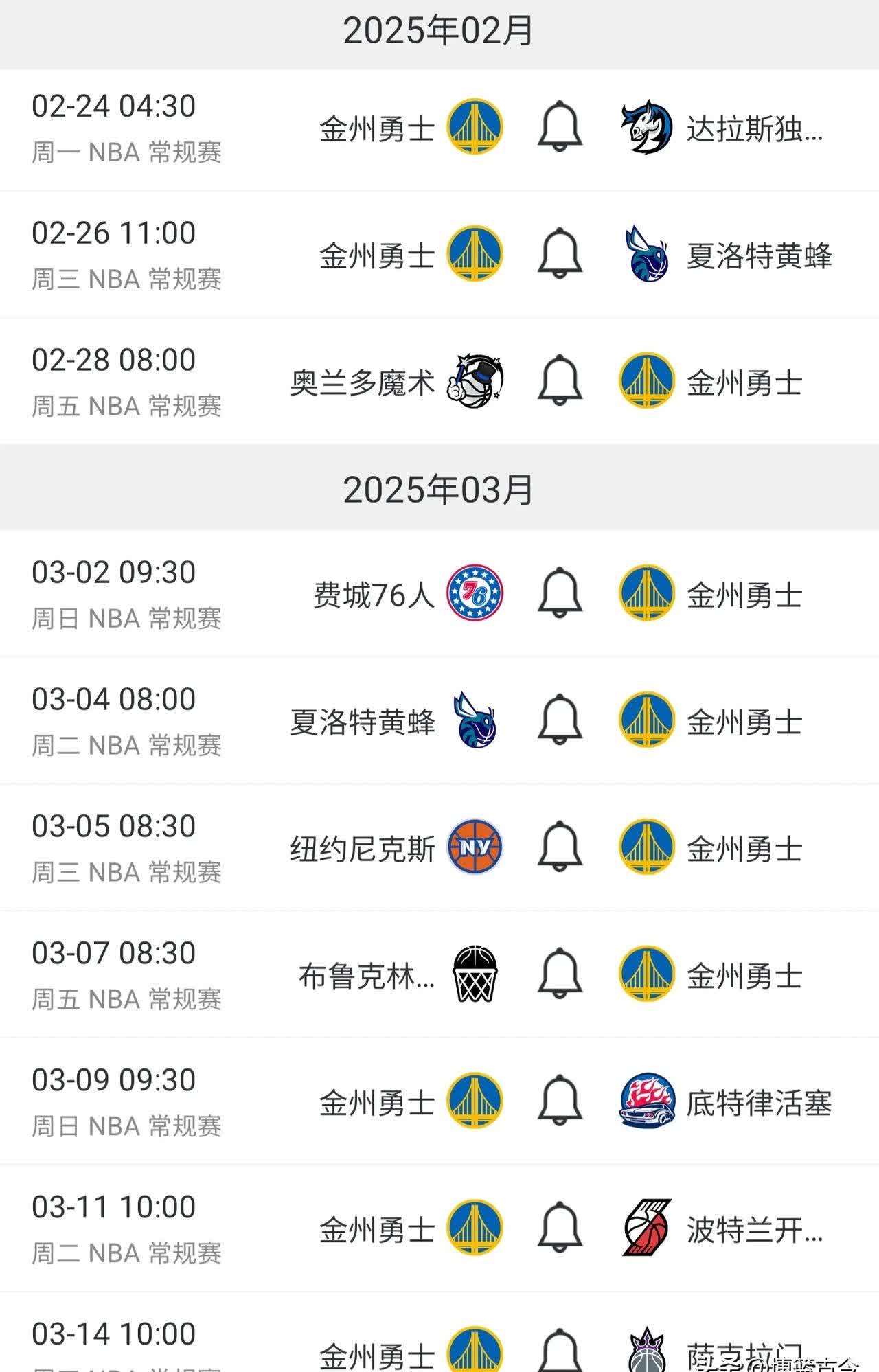
Task: Click the 周五 NBA 常规赛 label for 03-07
Action: click(127, 998)
